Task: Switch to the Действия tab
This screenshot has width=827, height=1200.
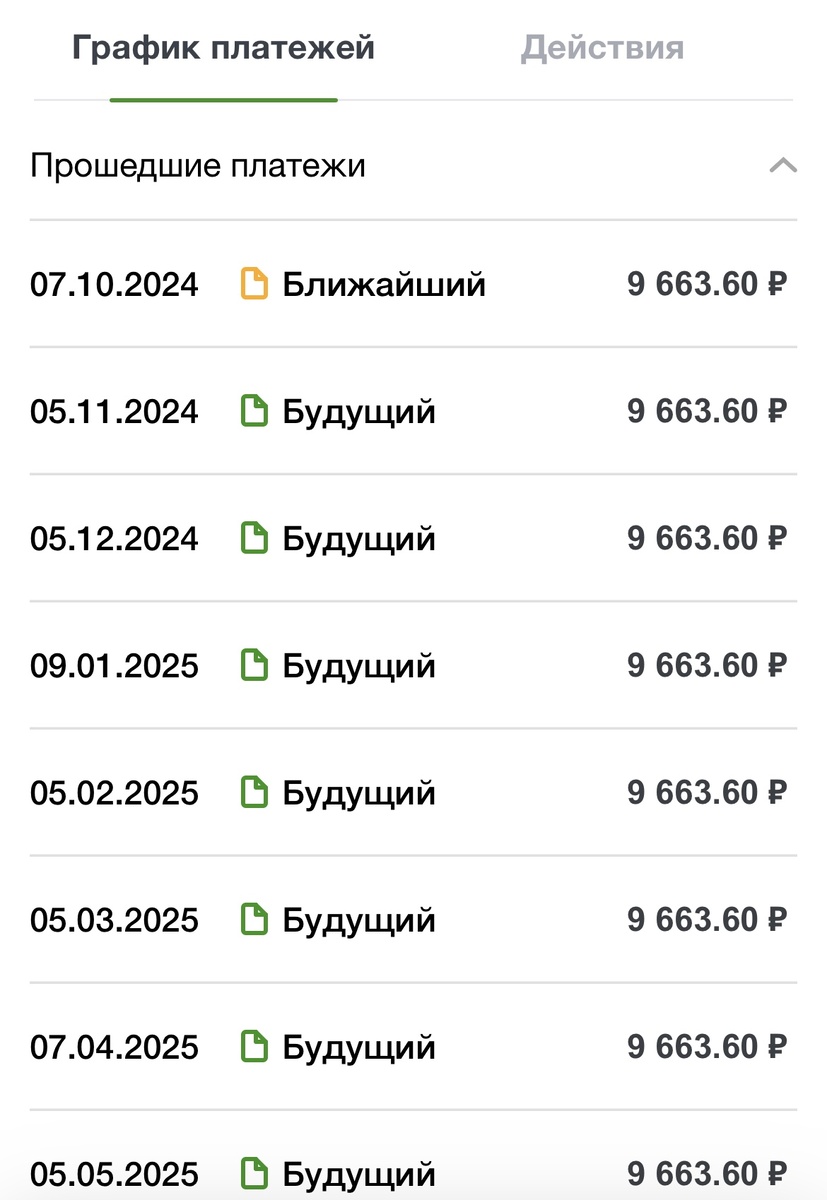Action: (602, 48)
